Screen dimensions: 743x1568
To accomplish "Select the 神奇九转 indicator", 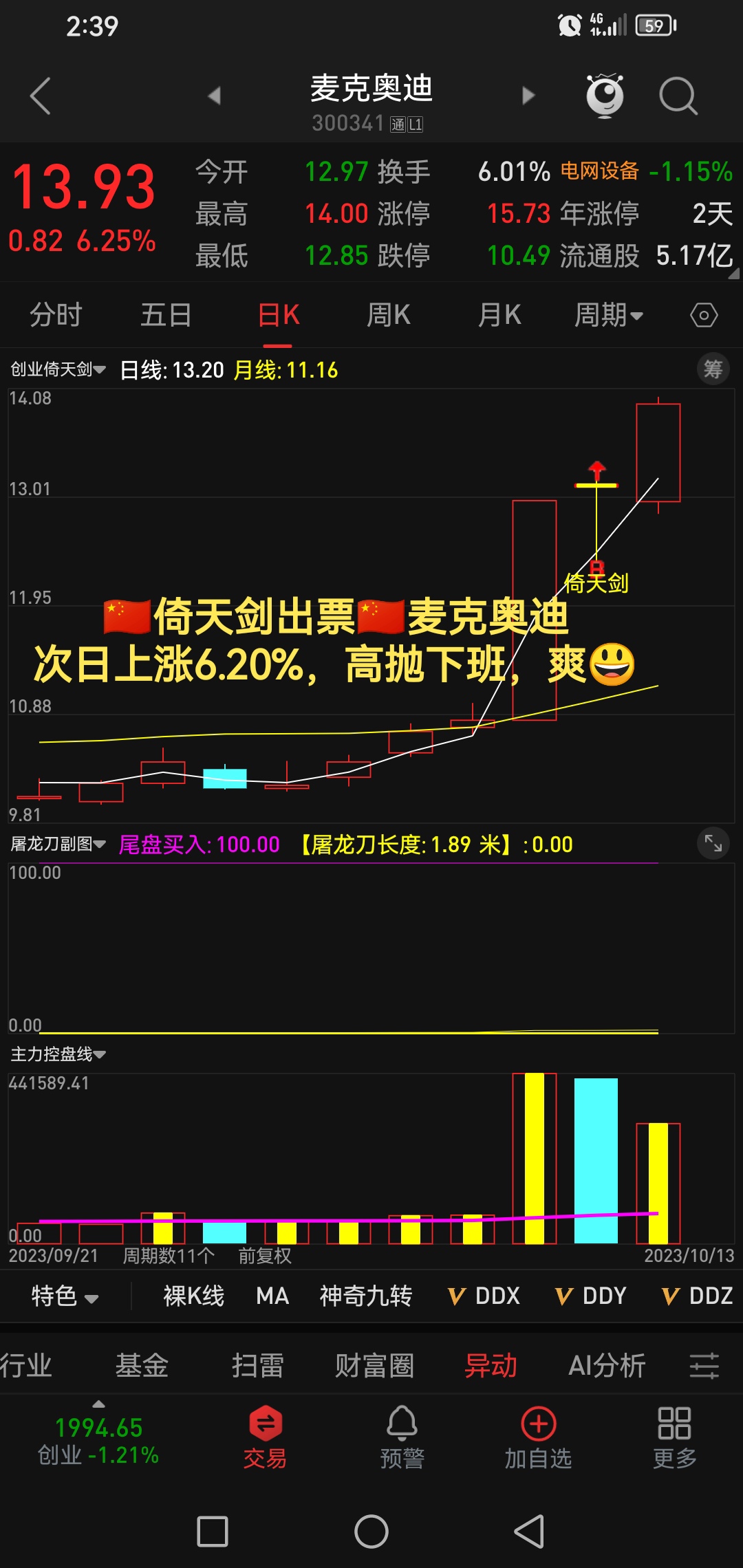I will click(x=366, y=1296).
